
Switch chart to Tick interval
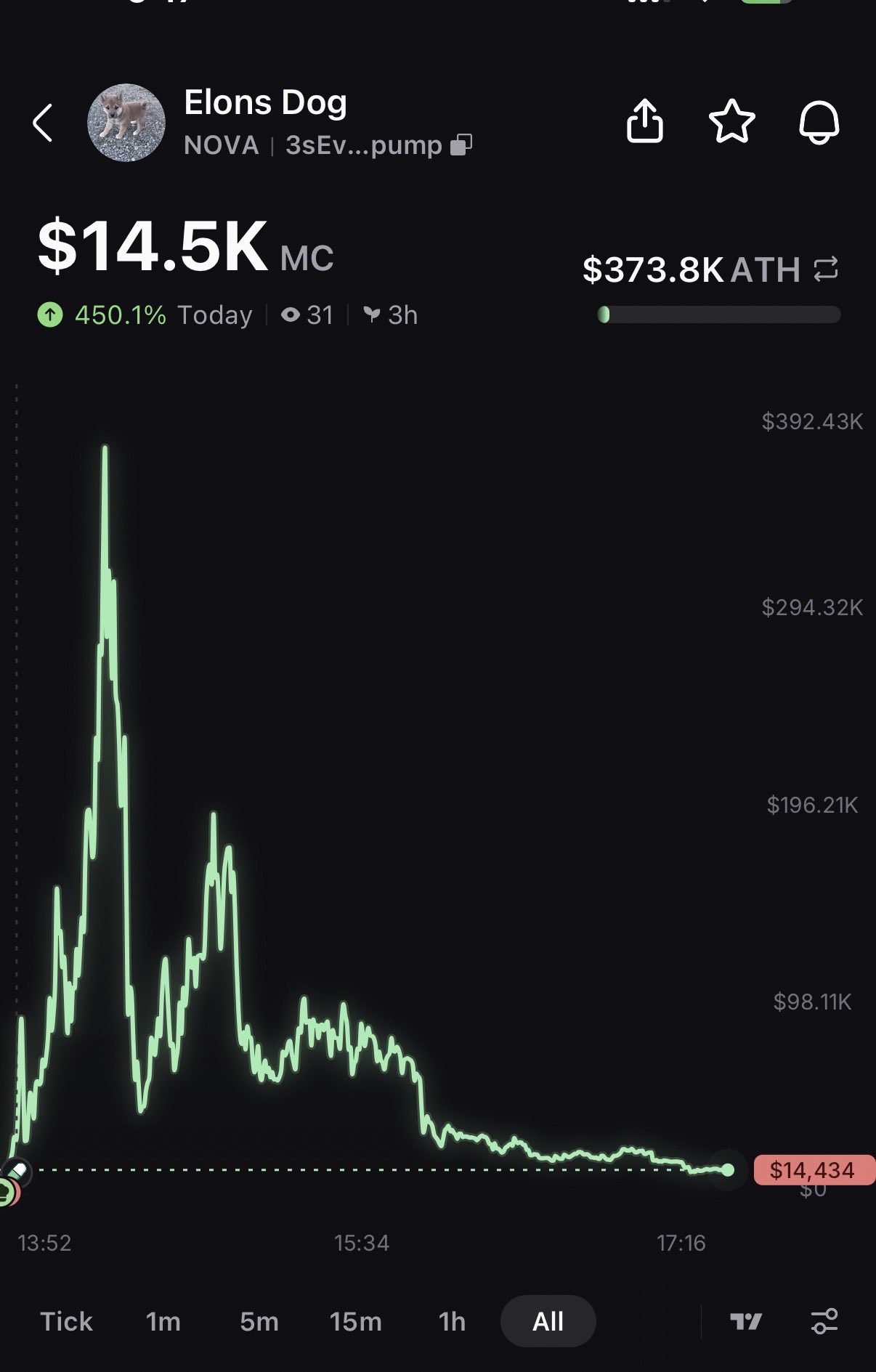click(66, 1321)
